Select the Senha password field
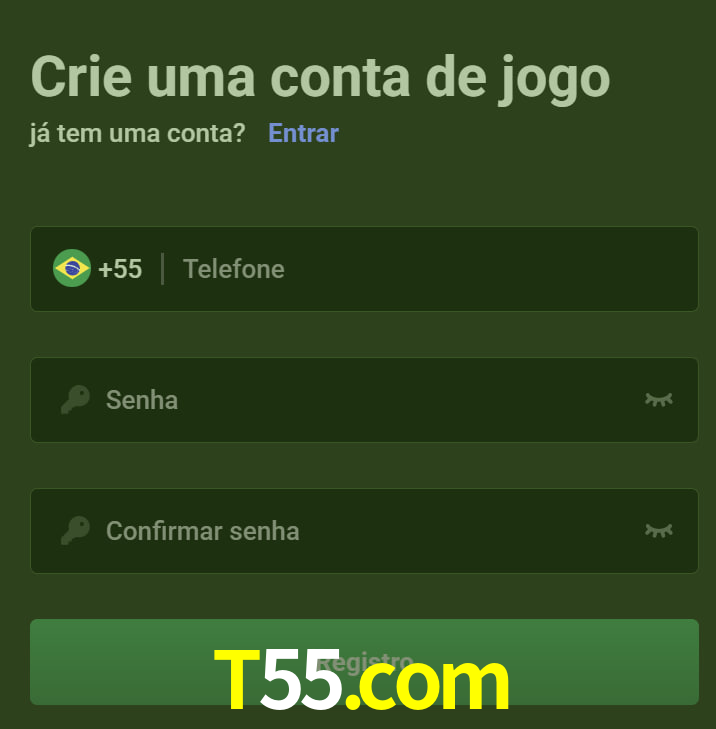 [x=360, y=400]
